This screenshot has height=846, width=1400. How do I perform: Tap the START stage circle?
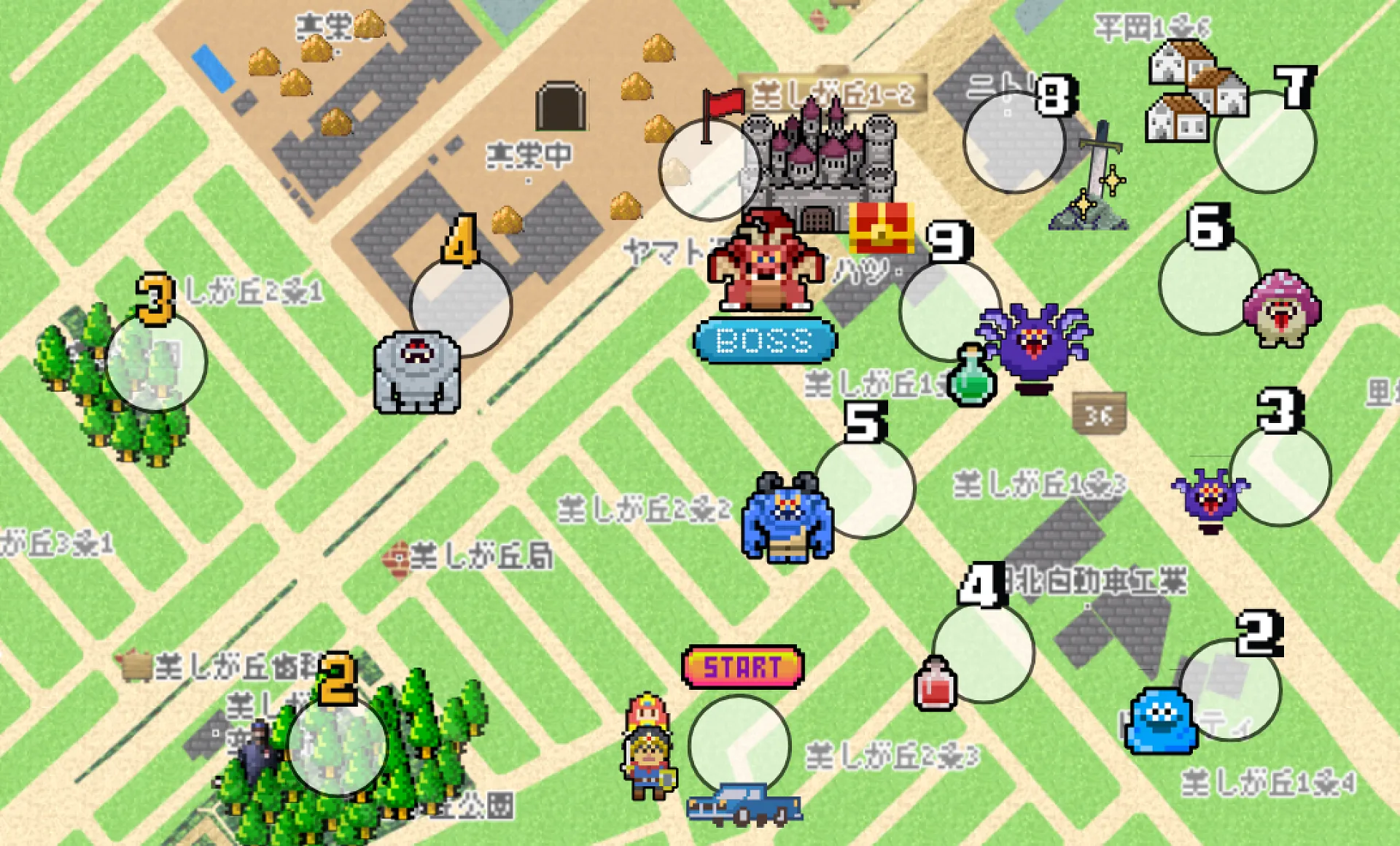point(739,746)
